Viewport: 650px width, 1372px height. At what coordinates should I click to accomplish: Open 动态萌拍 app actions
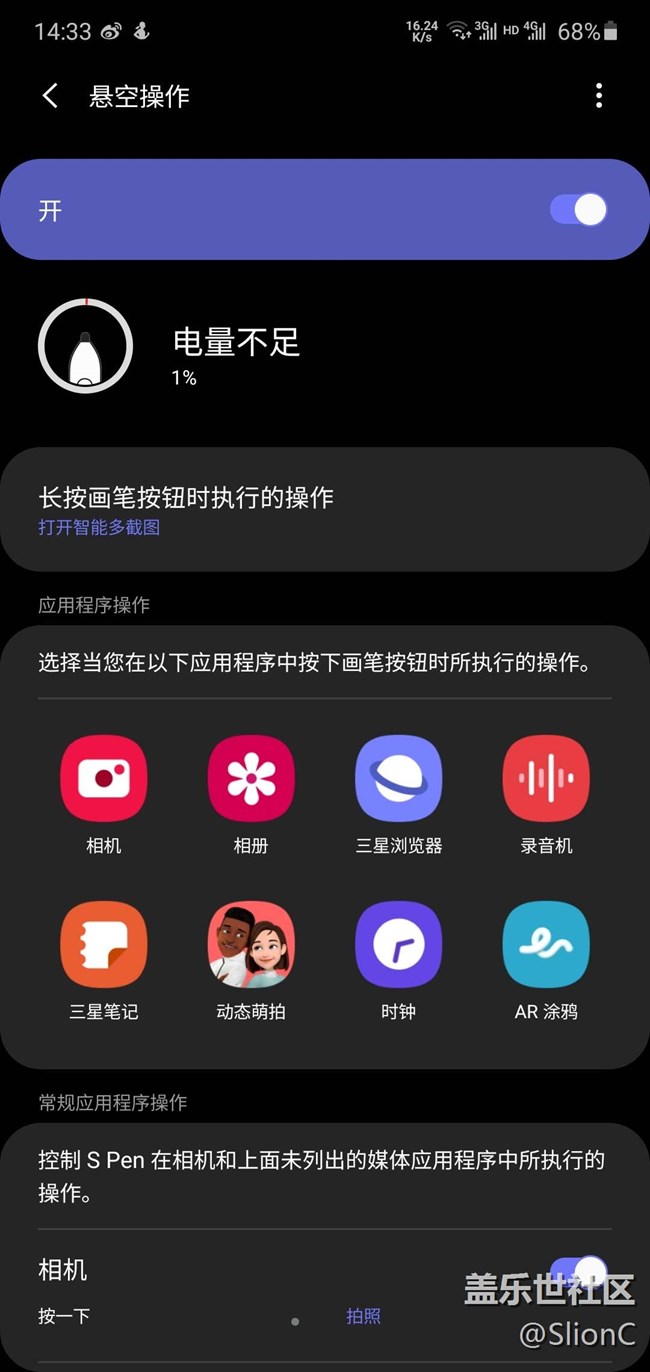click(x=251, y=945)
